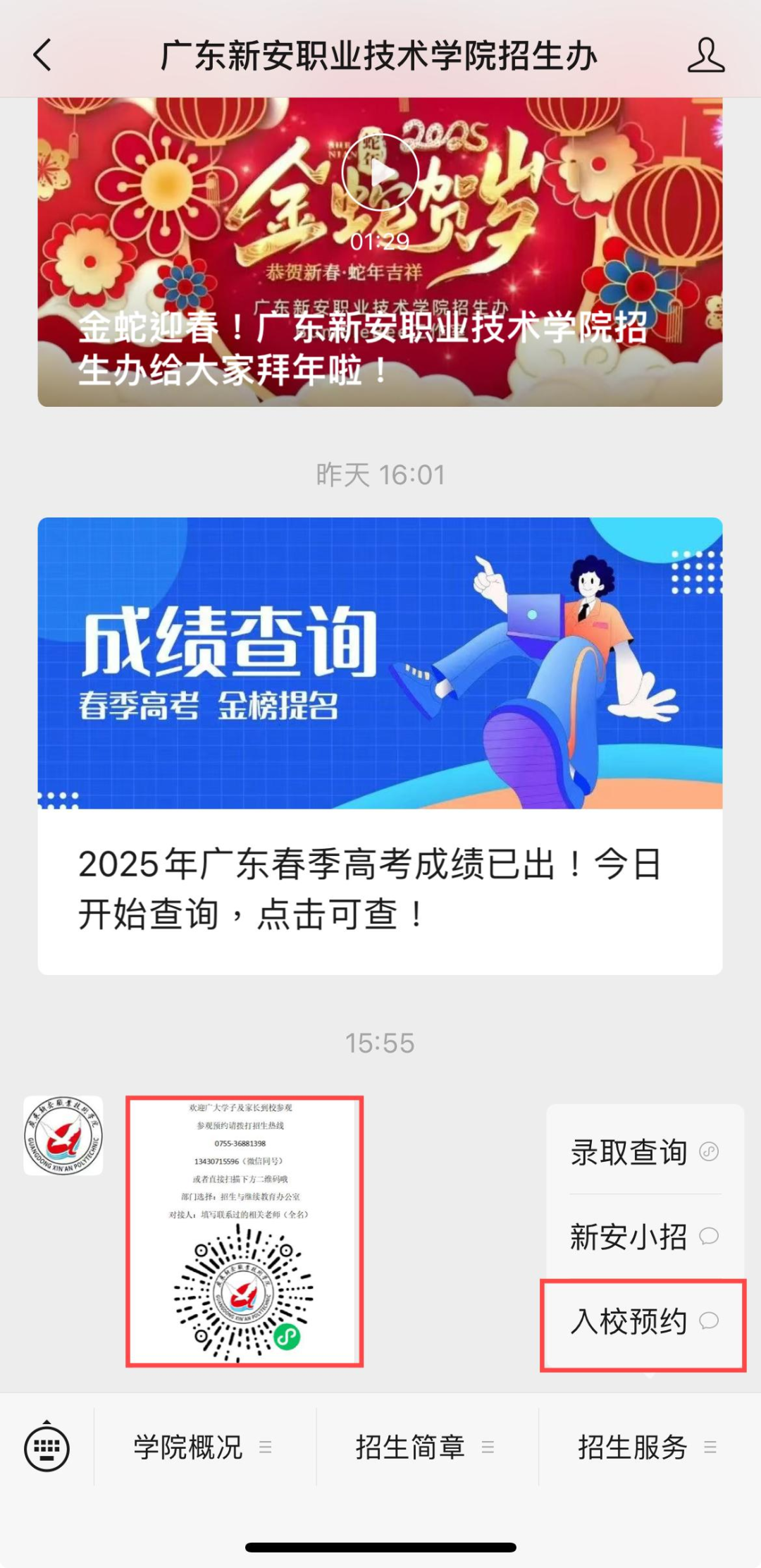Select 录取查询 from the popup menu
The width and height of the screenshot is (761, 1568).
pos(644,1152)
